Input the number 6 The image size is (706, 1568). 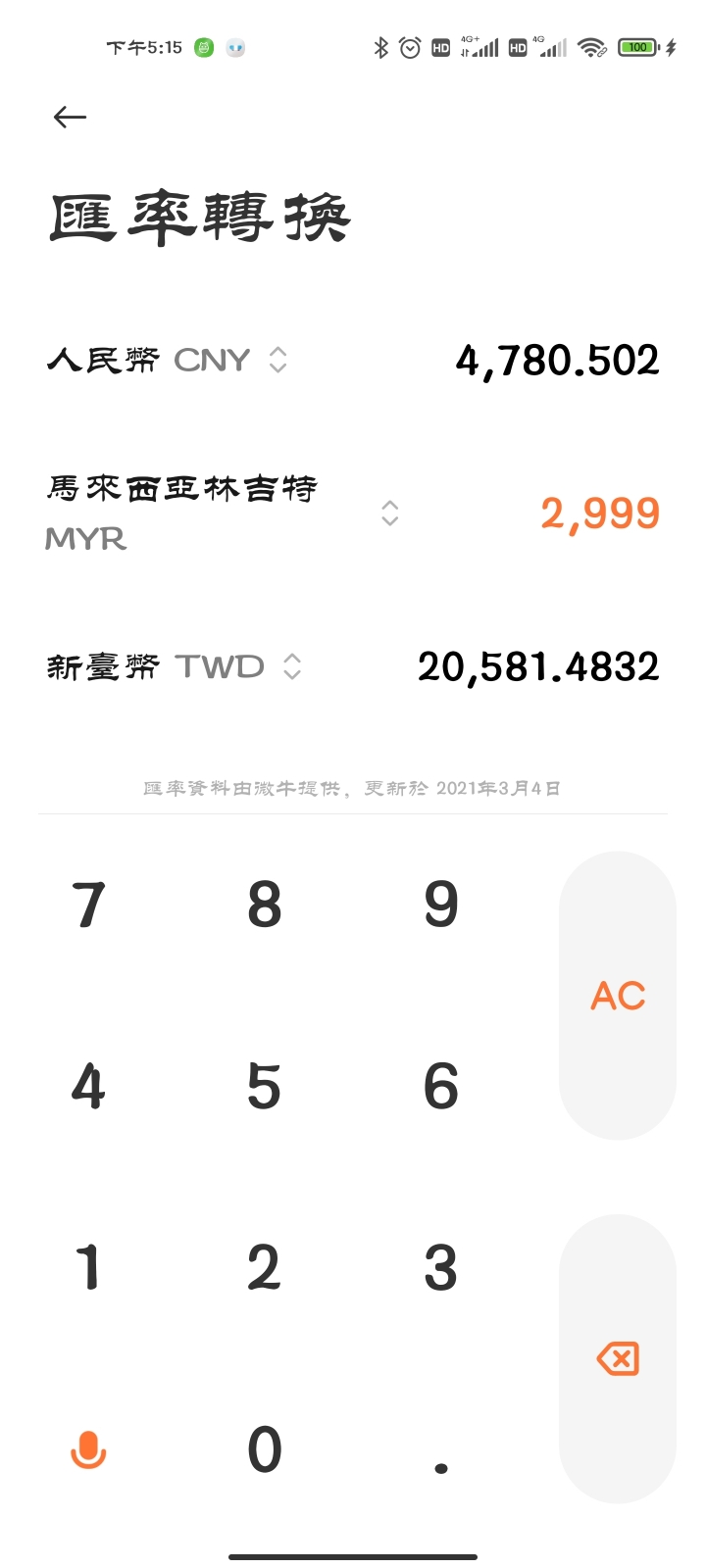point(441,1086)
